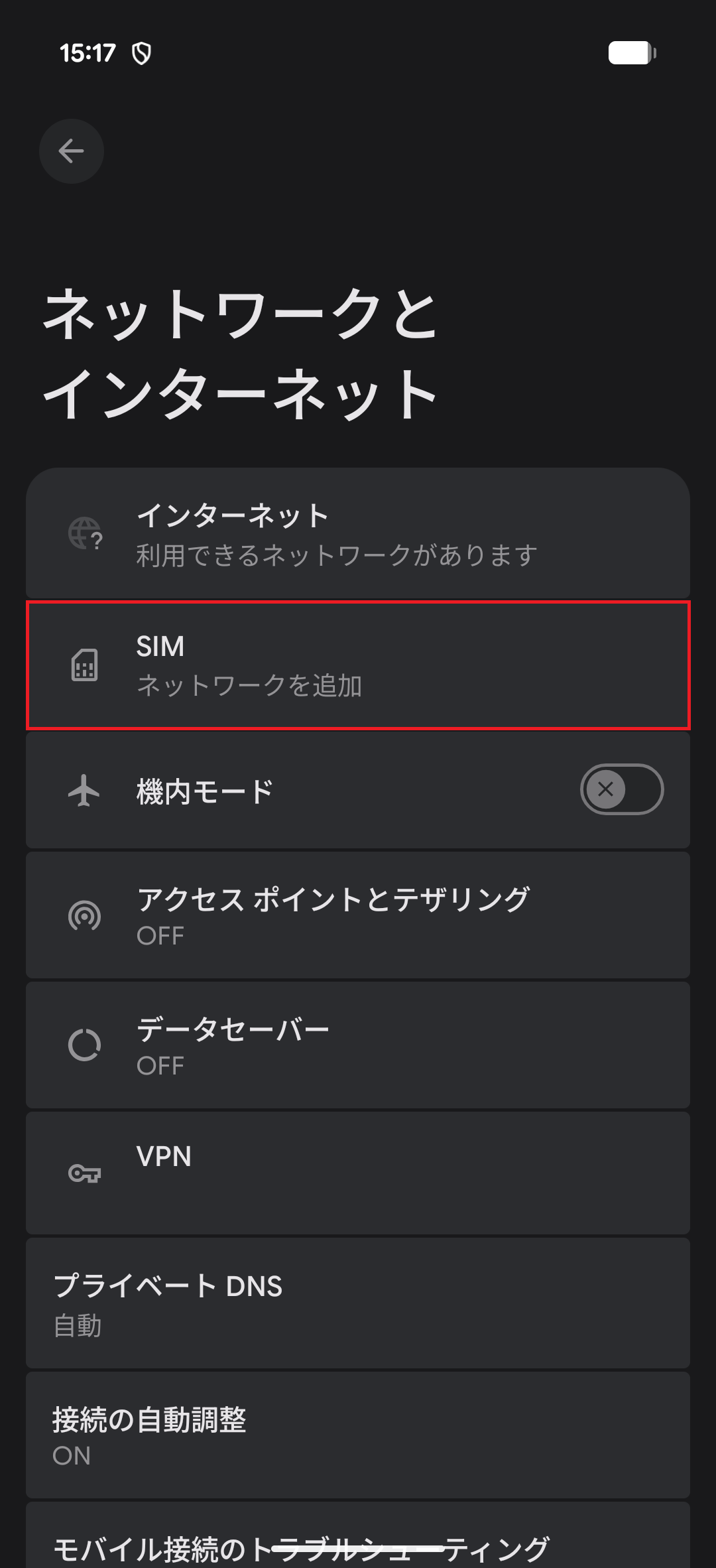The width and height of the screenshot is (716, 1568).
Task: Click the airplane icon for 機内モード
Action: 84,789
